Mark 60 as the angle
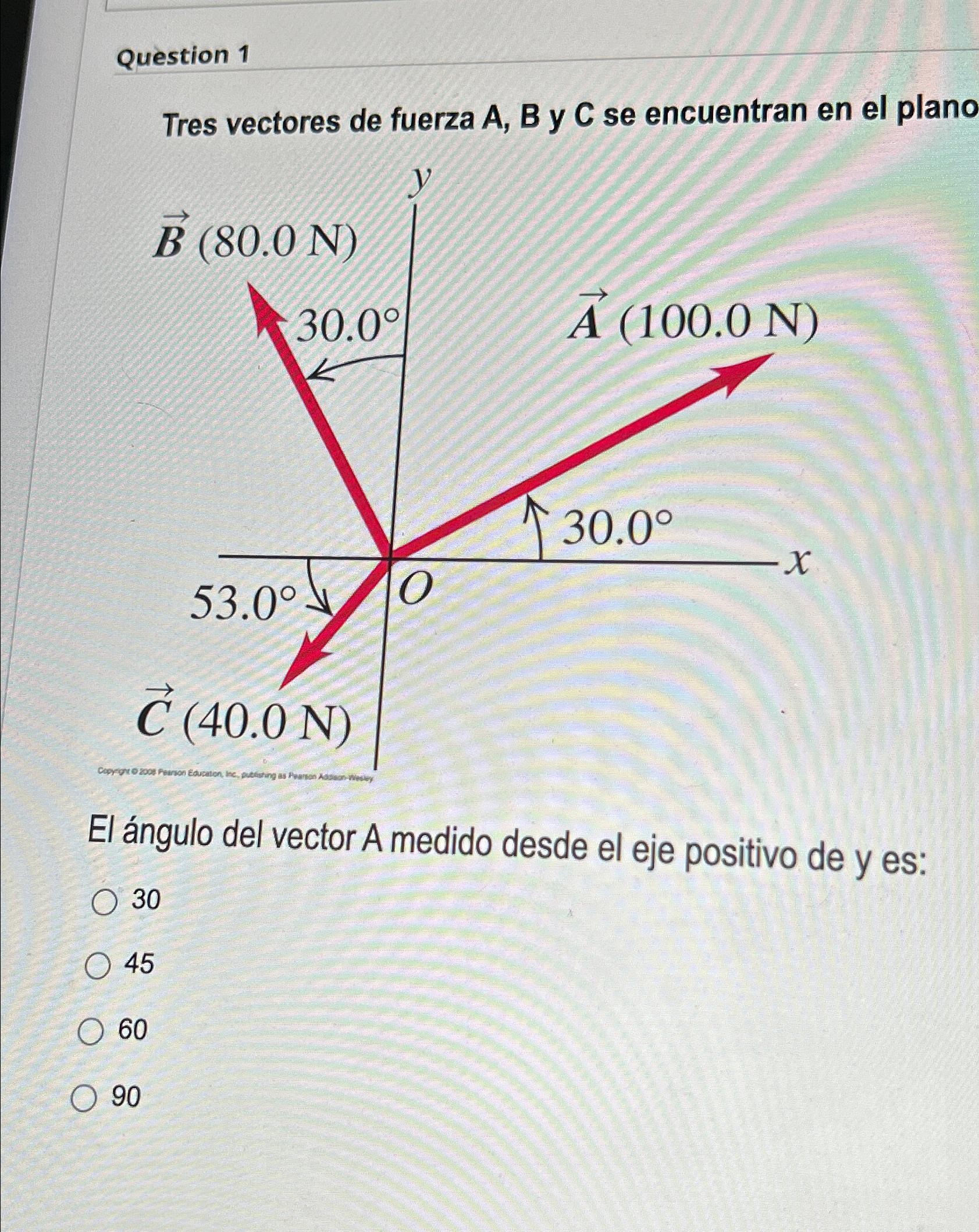The image size is (979, 1232). pyautogui.click(x=91, y=1032)
